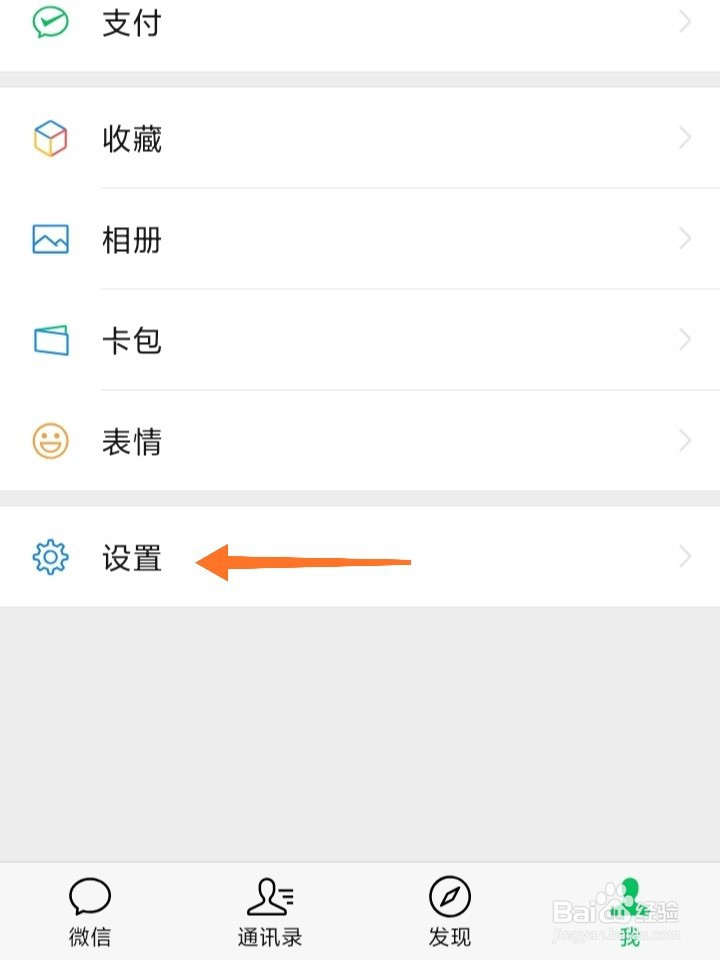This screenshot has height=960, width=720.
Task: Open Settings via the gear icon
Action: point(50,558)
